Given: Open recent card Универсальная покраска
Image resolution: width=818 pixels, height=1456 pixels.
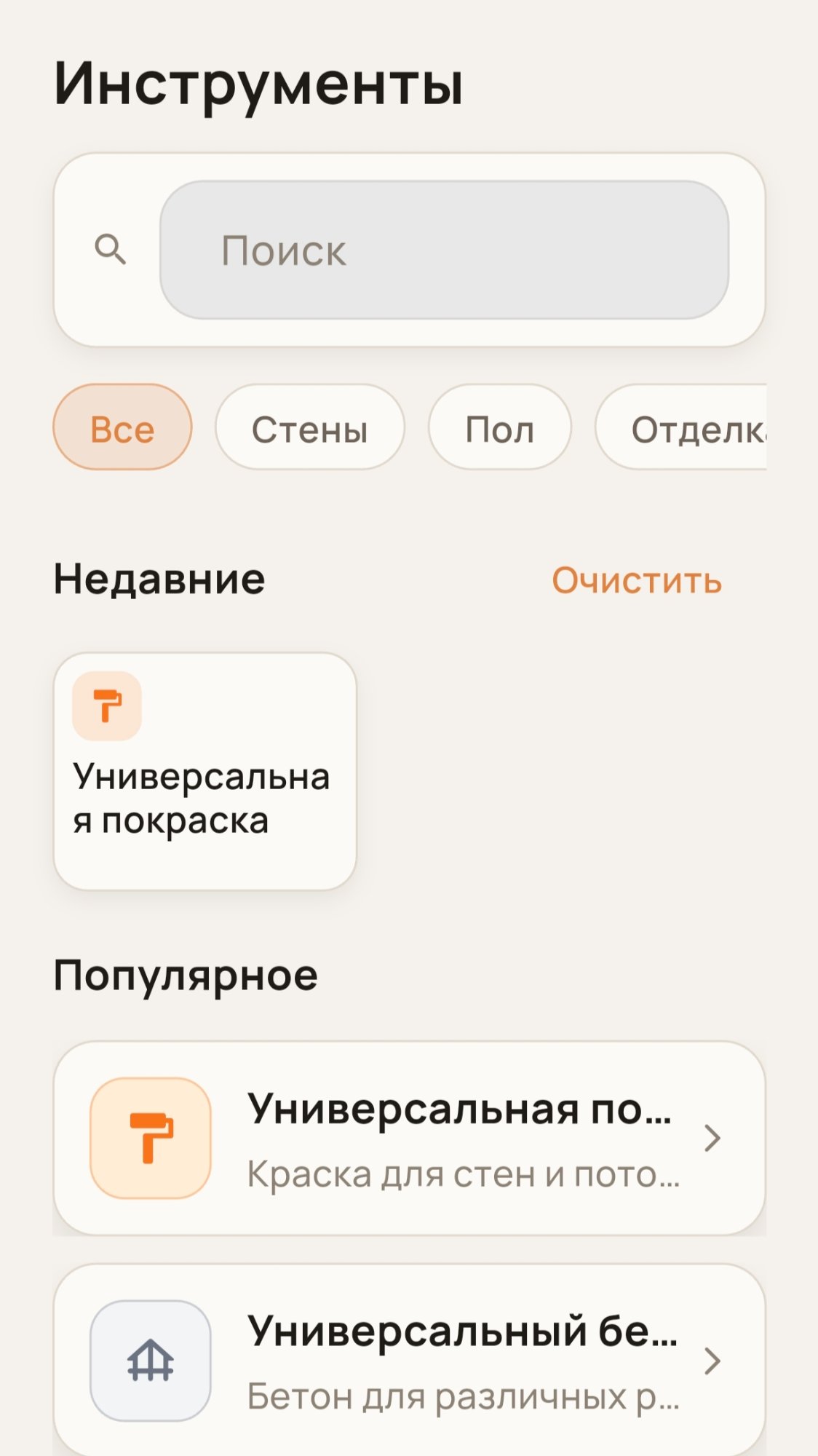Looking at the screenshot, I should 204,771.
